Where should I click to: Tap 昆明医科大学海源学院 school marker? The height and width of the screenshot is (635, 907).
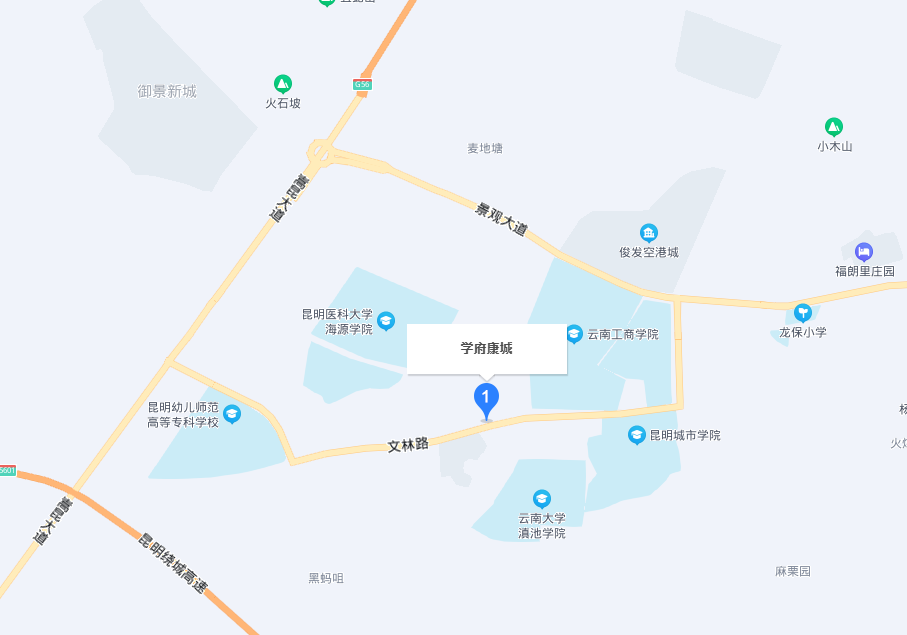[x=386, y=321]
